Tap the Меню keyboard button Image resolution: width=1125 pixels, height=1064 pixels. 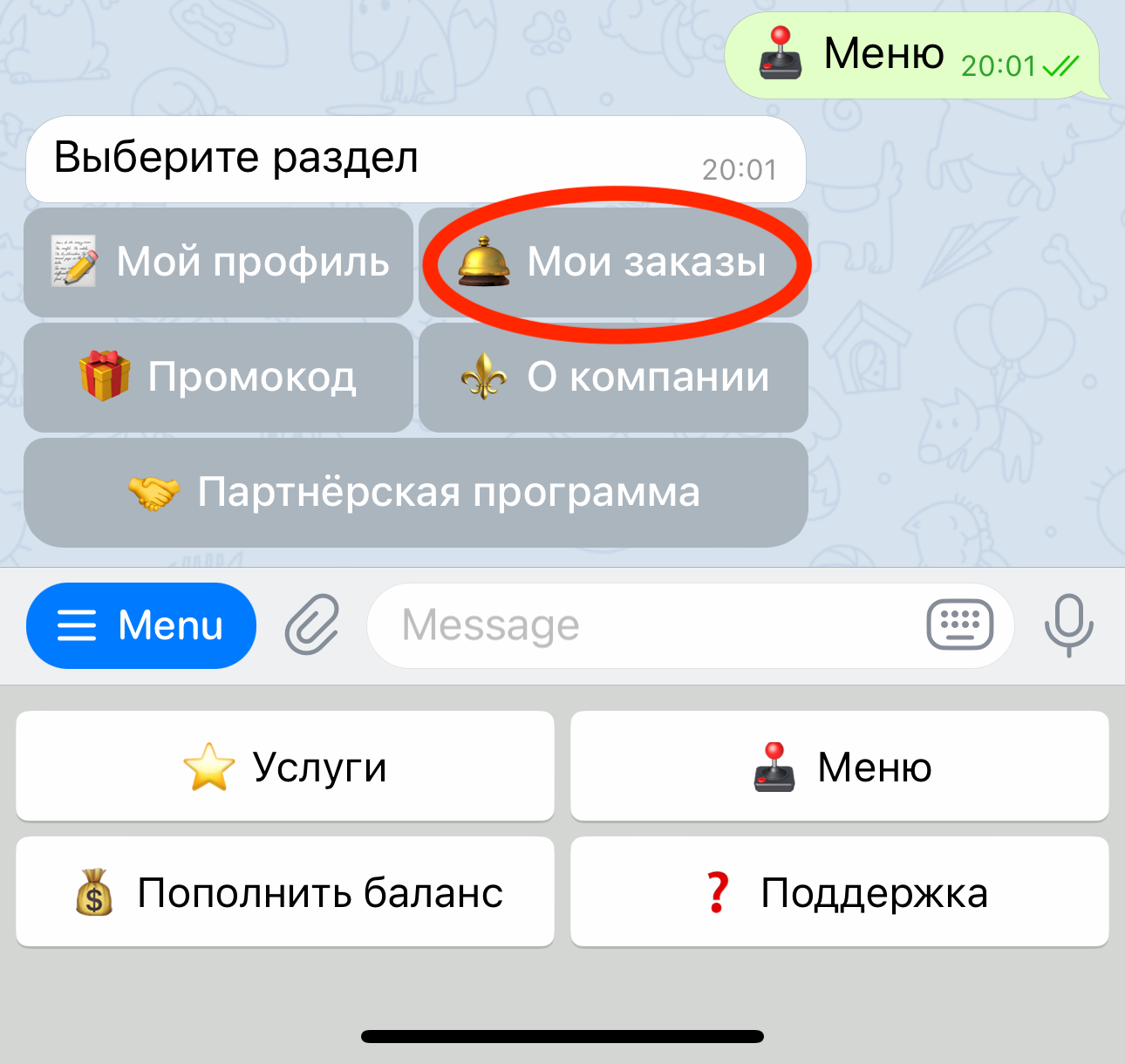point(839,767)
